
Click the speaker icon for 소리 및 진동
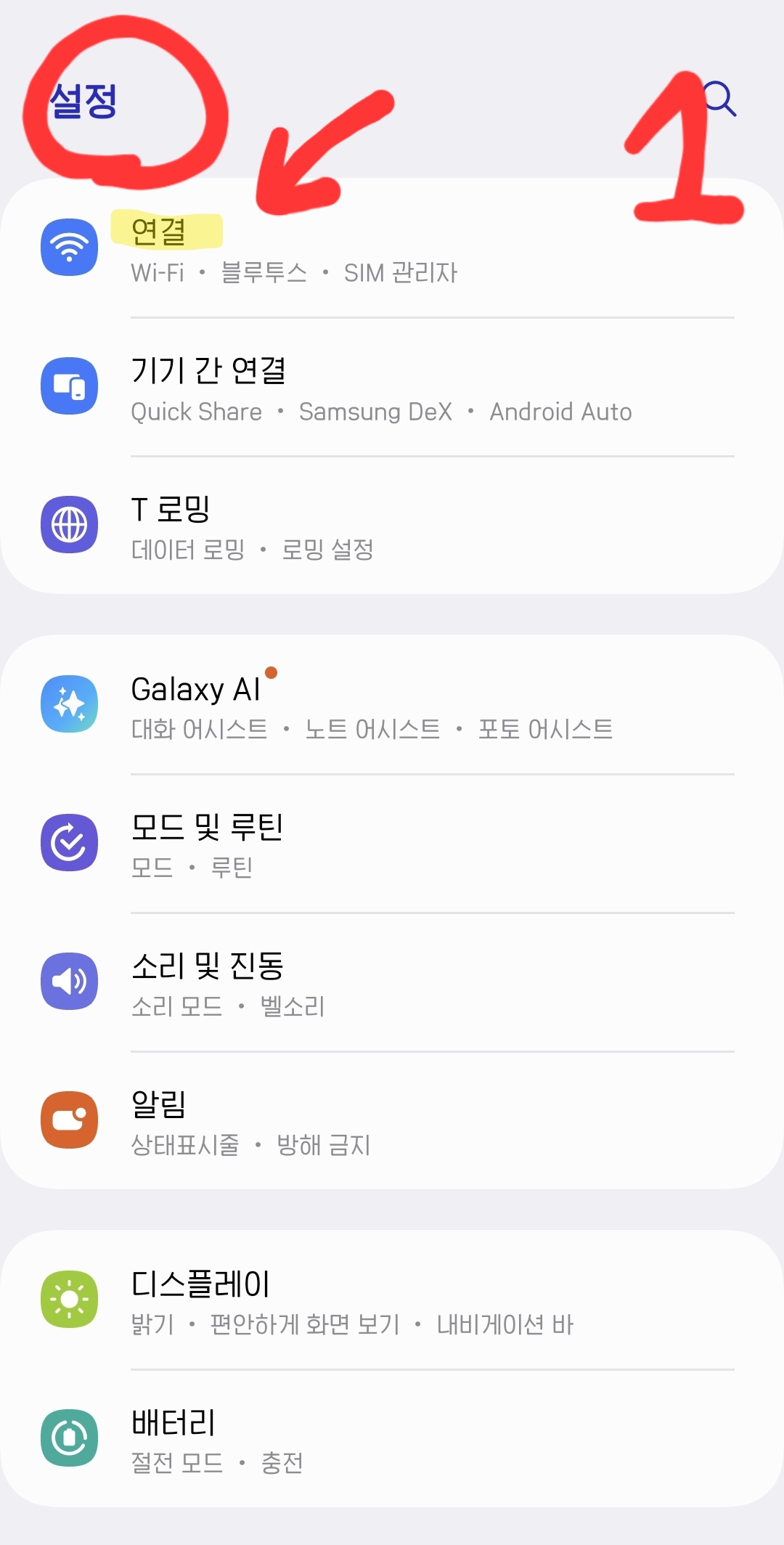click(x=69, y=979)
